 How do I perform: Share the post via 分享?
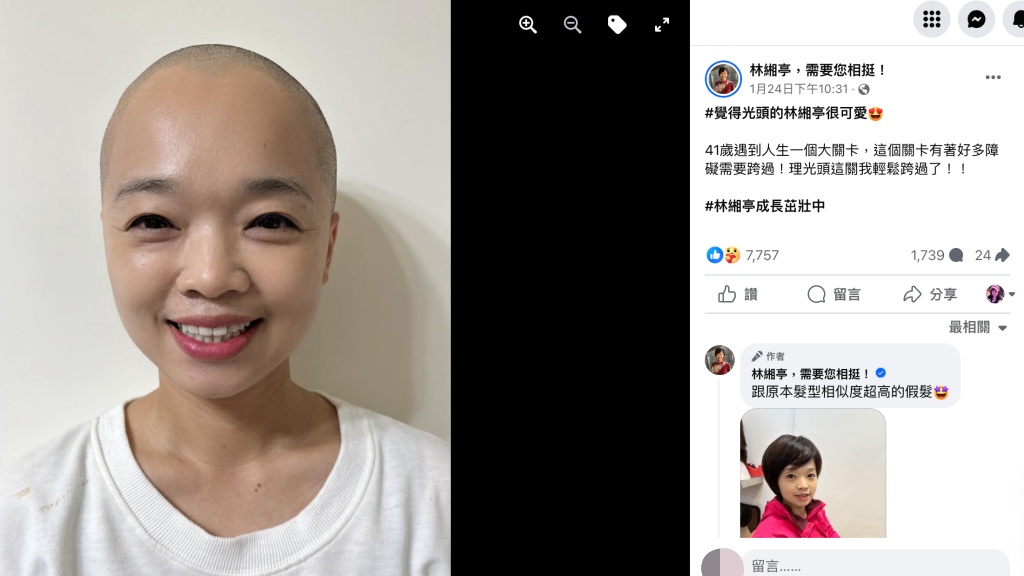coord(930,294)
